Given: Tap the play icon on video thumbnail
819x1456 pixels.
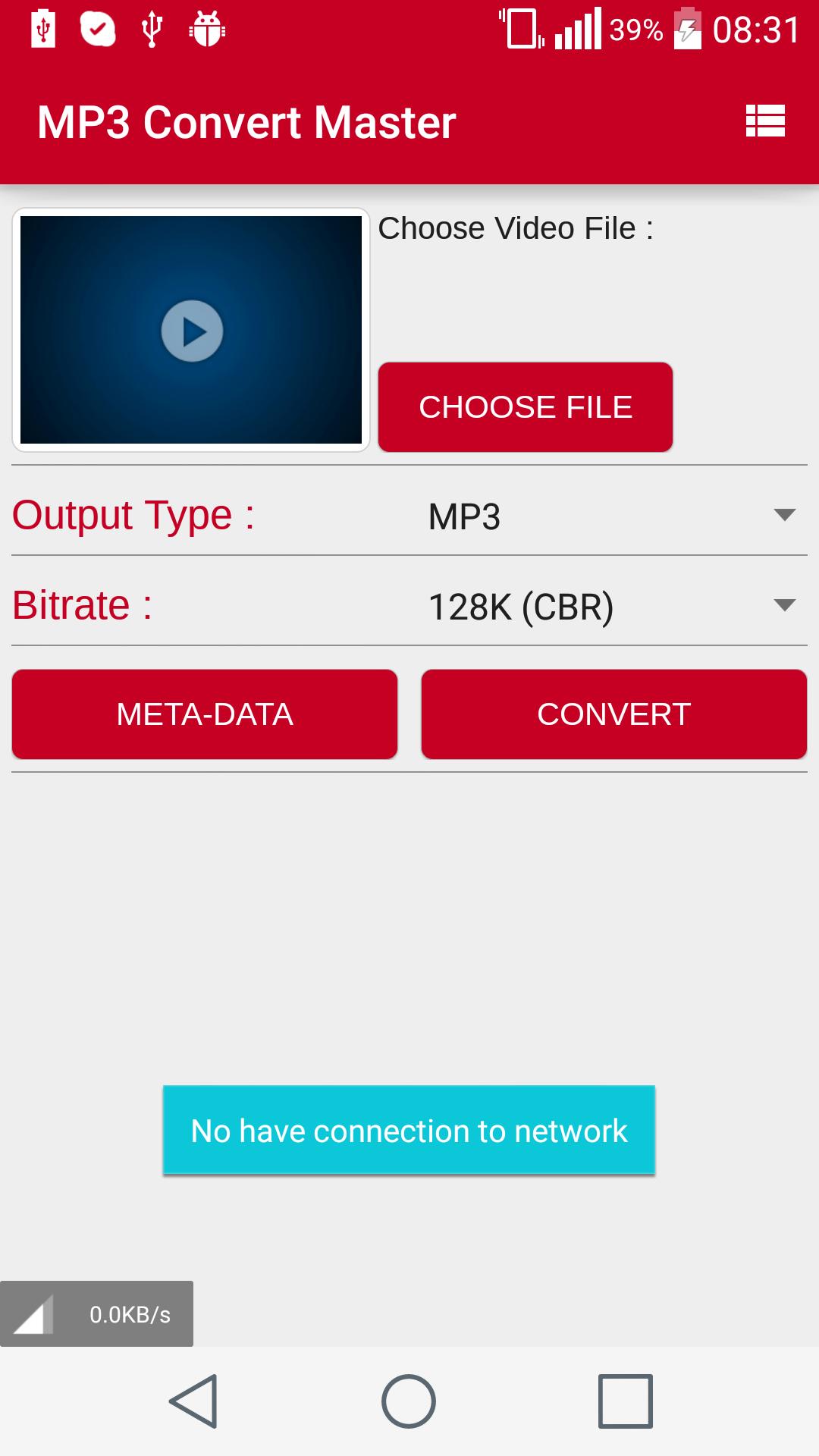Looking at the screenshot, I should coord(192,331).
